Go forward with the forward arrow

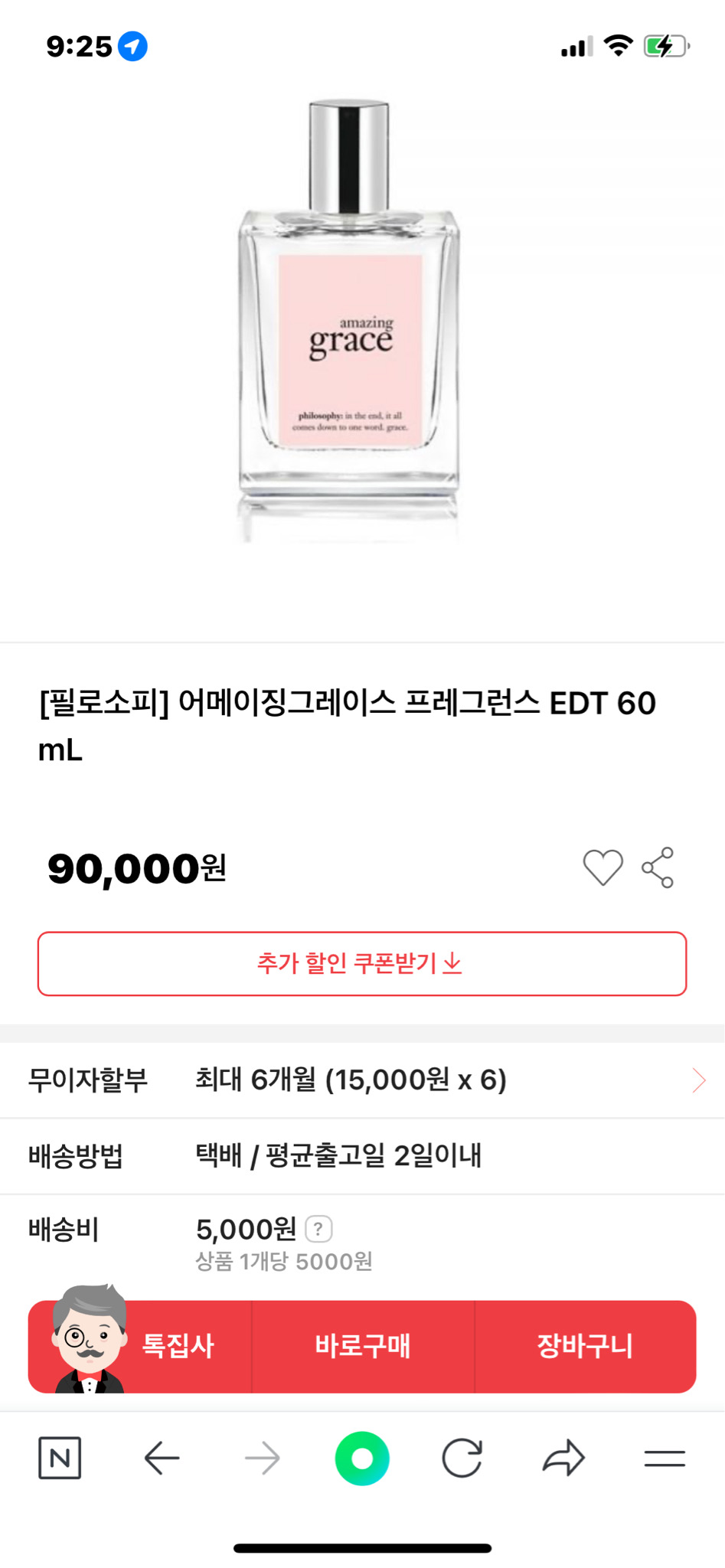[x=261, y=1458]
